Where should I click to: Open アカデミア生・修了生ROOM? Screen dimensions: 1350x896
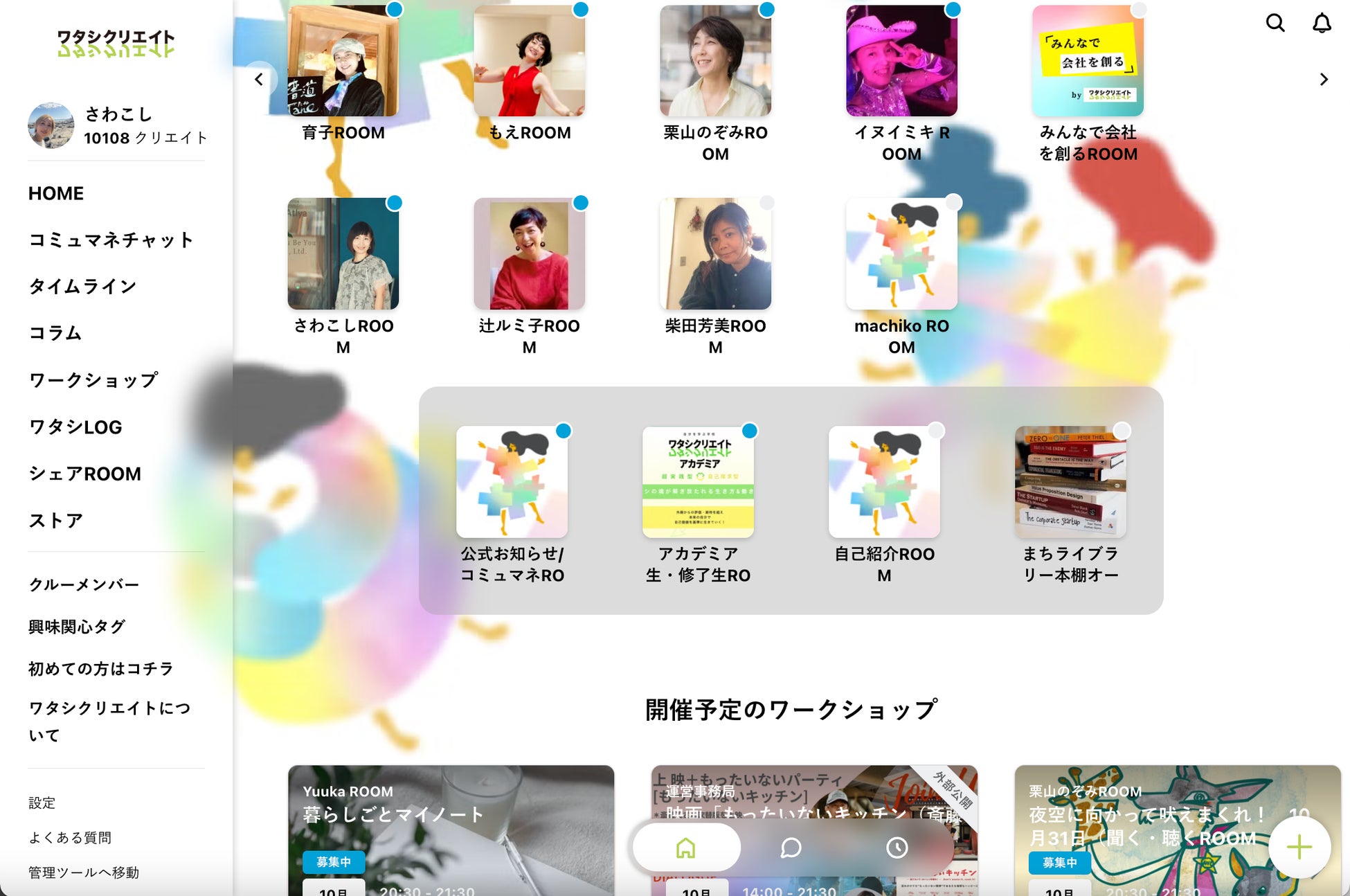tap(698, 483)
